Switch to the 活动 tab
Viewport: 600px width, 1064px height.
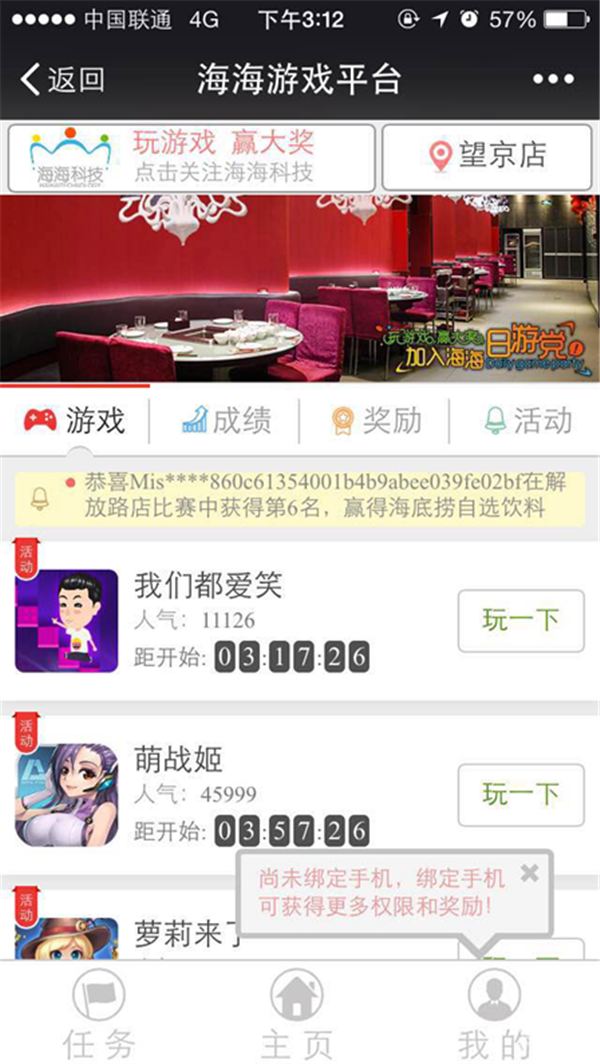click(528, 421)
